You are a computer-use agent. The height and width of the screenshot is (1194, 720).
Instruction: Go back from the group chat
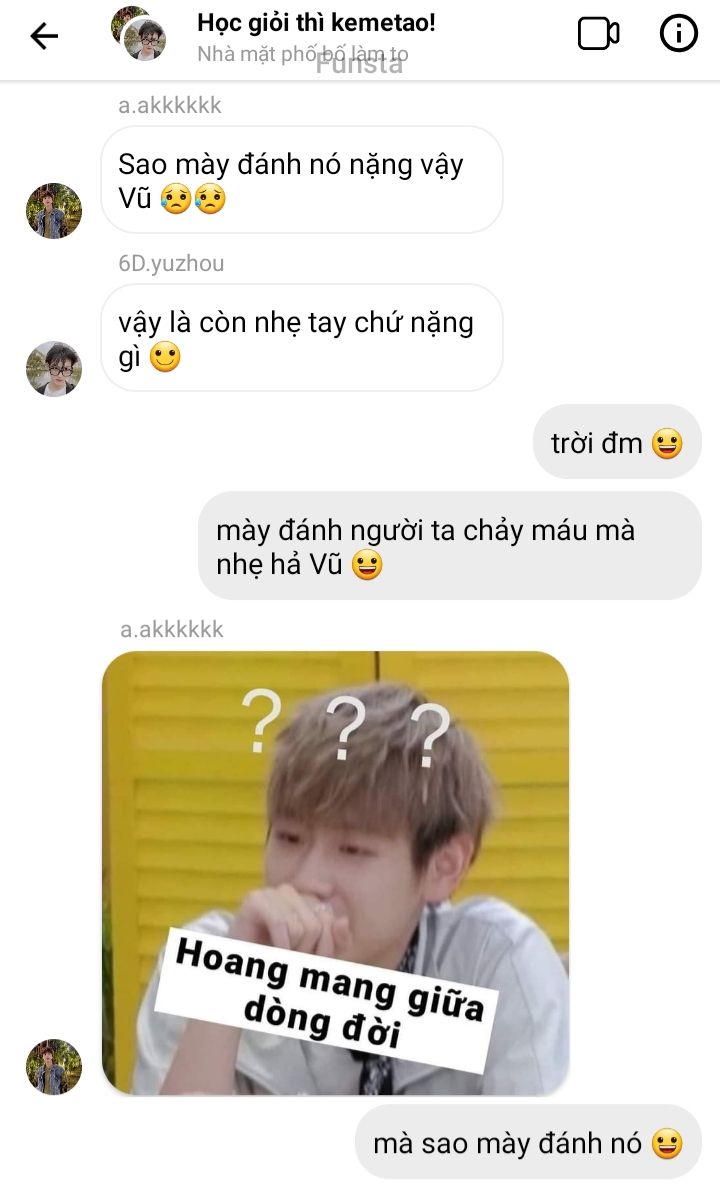pyautogui.click(x=44, y=37)
